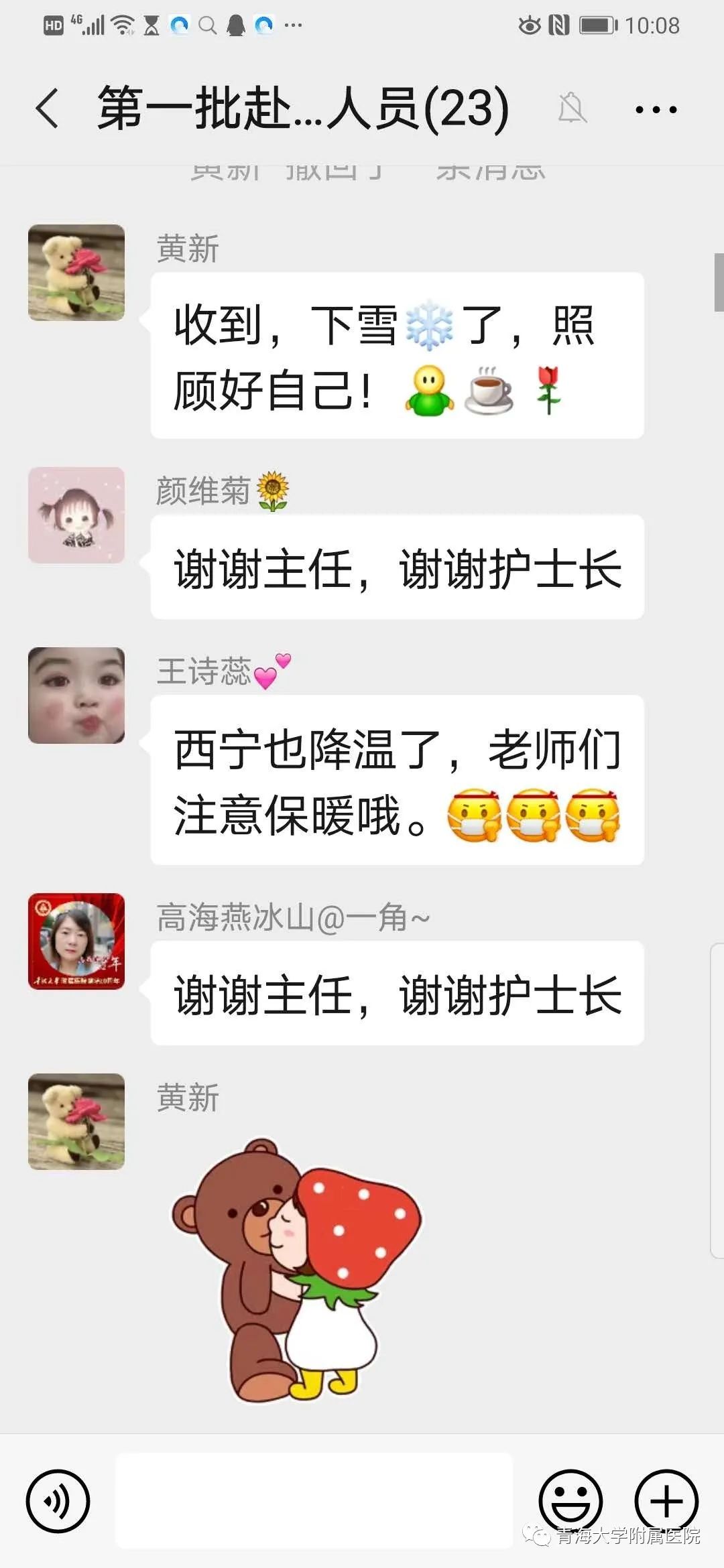Tap the message text field
Image resolution: width=724 pixels, height=1568 pixels.
314,1500
